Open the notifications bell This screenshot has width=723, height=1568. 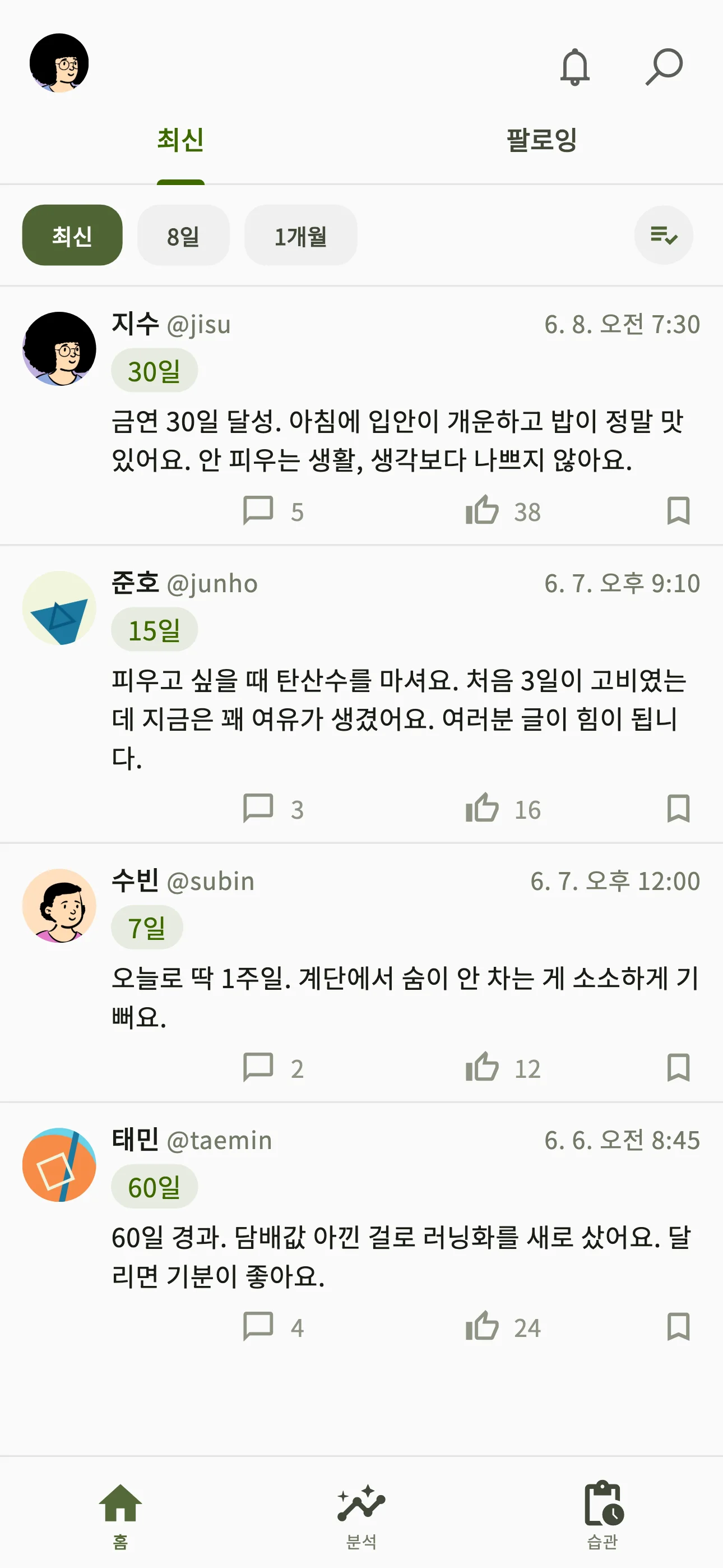[574, 67]
